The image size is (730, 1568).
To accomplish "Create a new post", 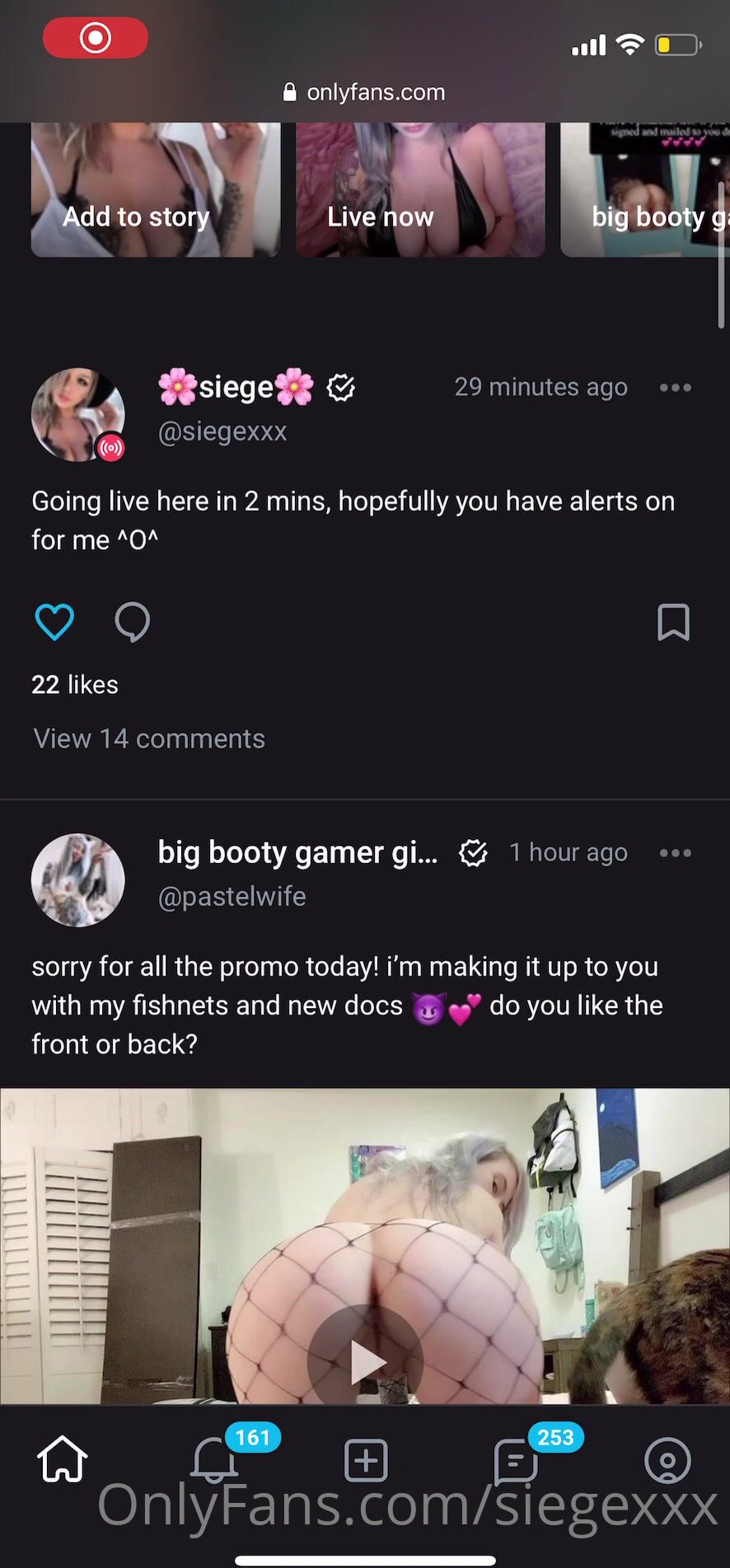I will point(366,1460).
